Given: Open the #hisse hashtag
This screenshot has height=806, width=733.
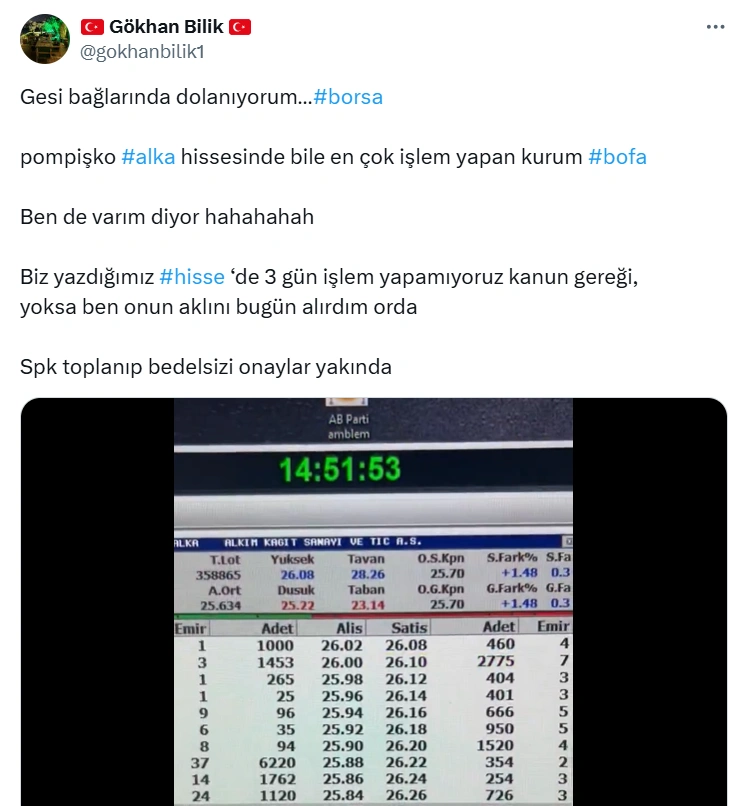Looking at the screenshot, I should tap(191, 277).
